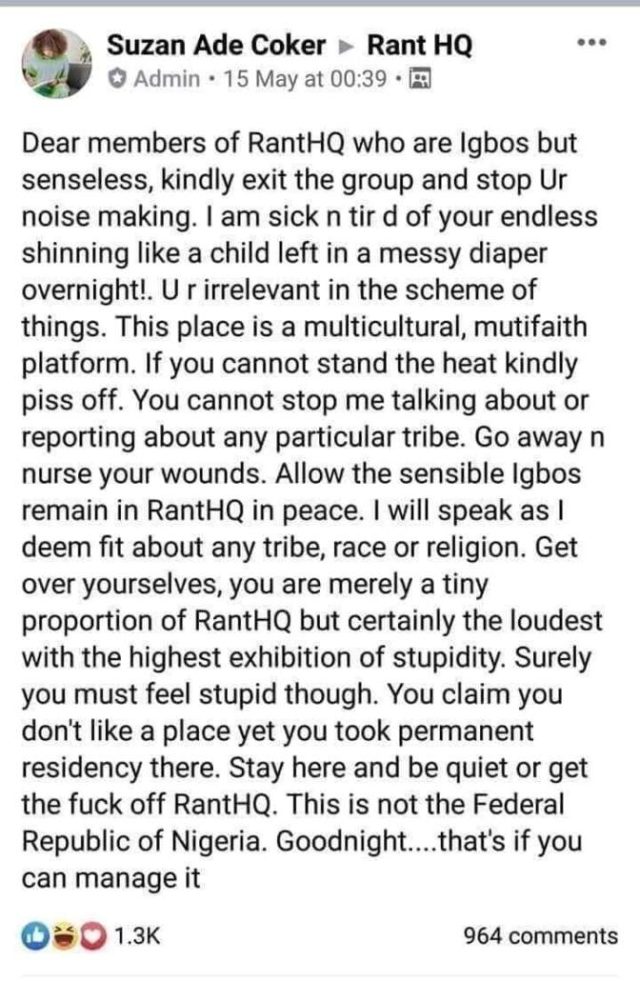The image size is (640, 981).
Task: Open Suzan Ade Coker's profile
Action: coord(216,45)
